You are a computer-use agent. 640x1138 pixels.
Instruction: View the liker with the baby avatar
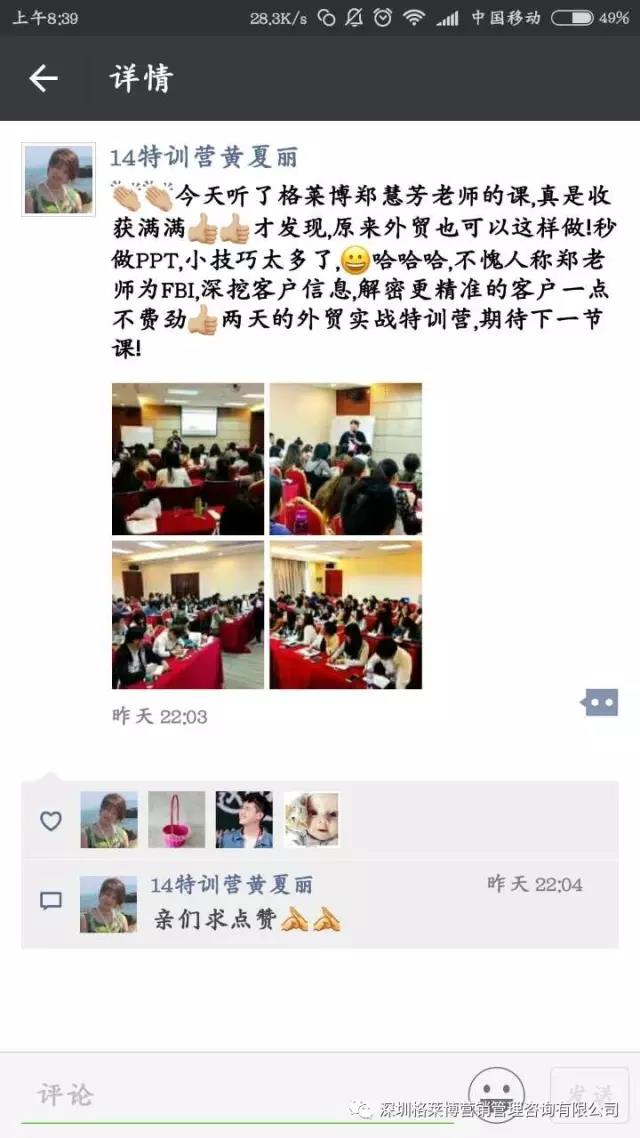(x=312, y=820)
